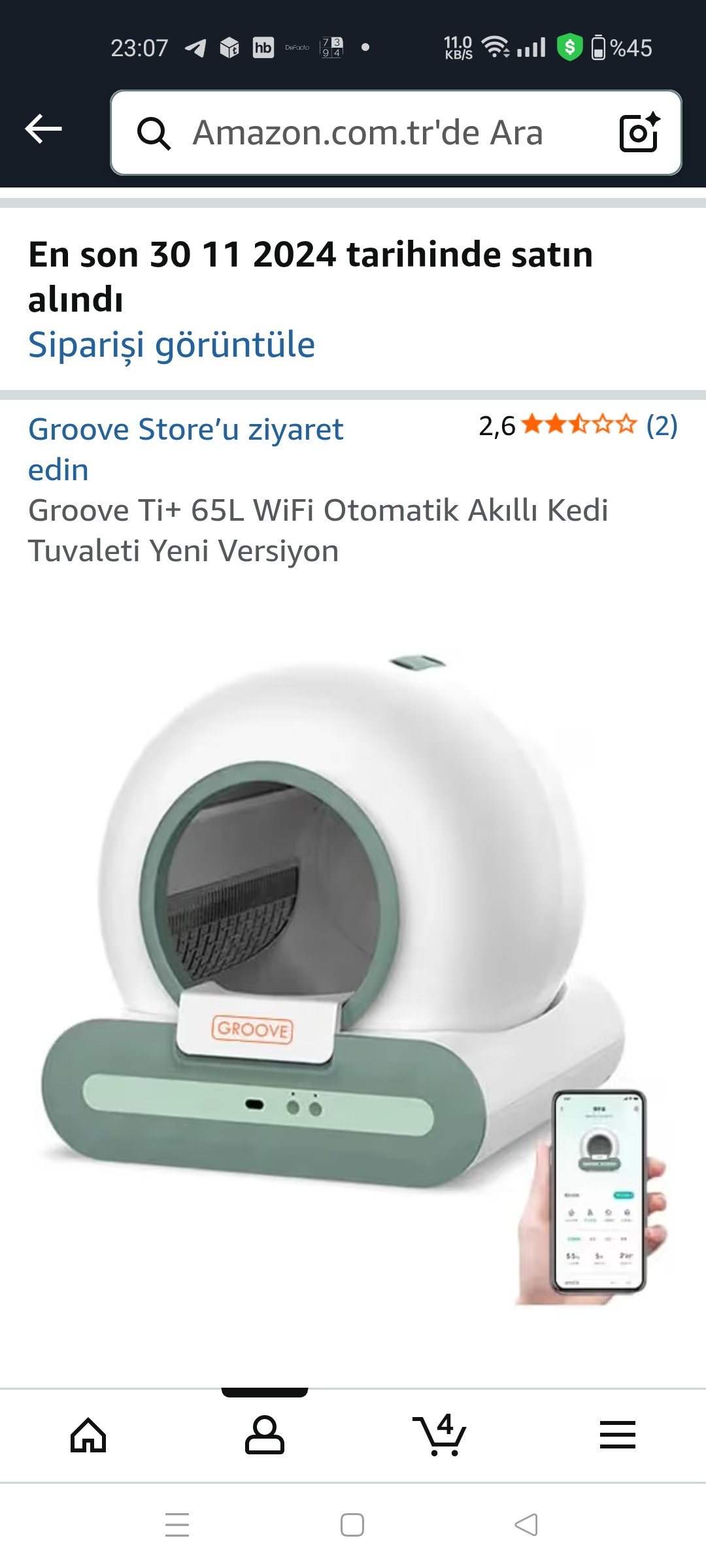Tap the Amazon.com.tr search field
Image resolution: width=706 pixels, height=1568 pixels.
(x=366, y=133)
